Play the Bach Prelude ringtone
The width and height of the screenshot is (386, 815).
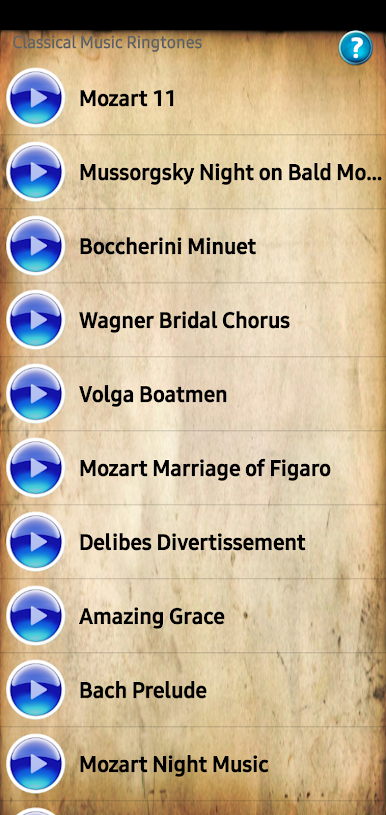click(x=35, y=690)
